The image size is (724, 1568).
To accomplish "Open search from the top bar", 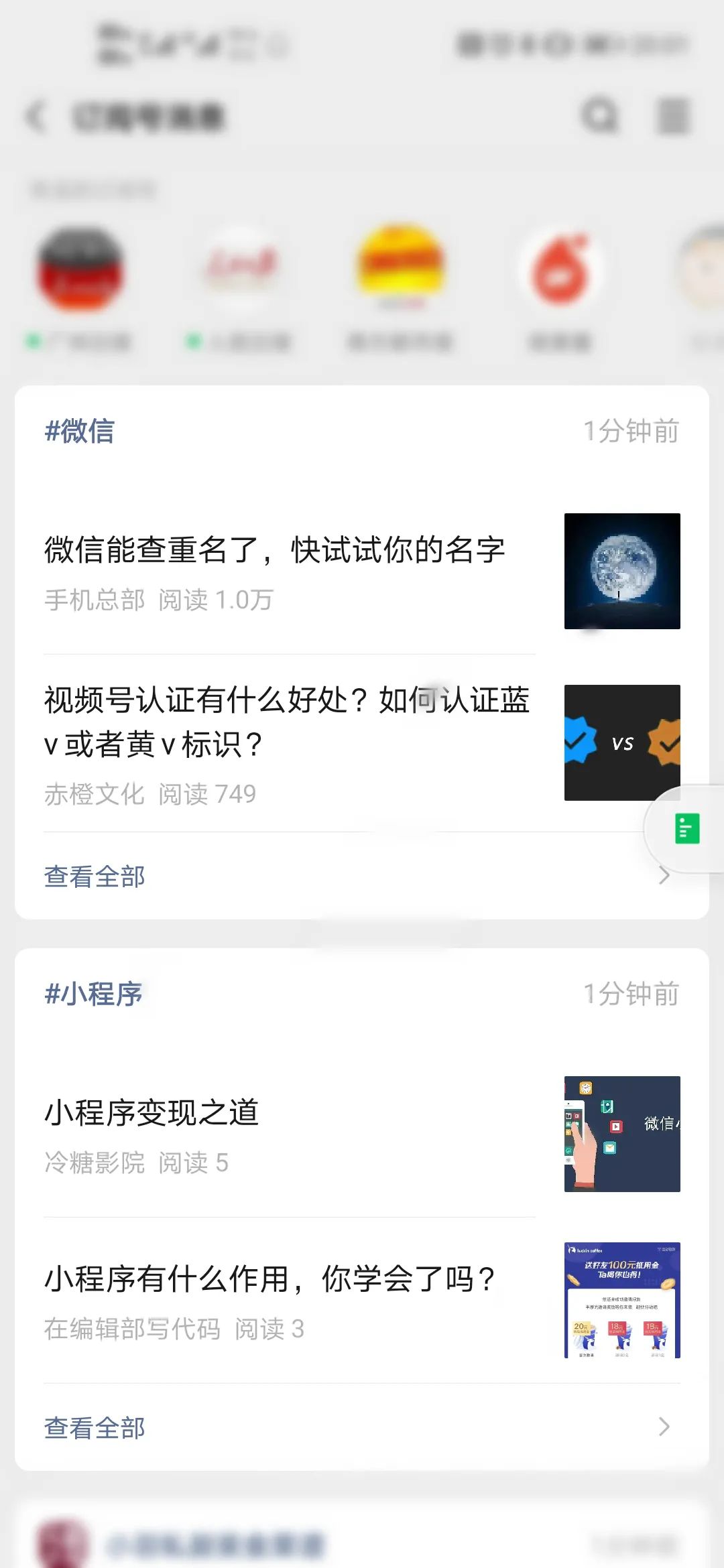I will (x=599, y=116).
